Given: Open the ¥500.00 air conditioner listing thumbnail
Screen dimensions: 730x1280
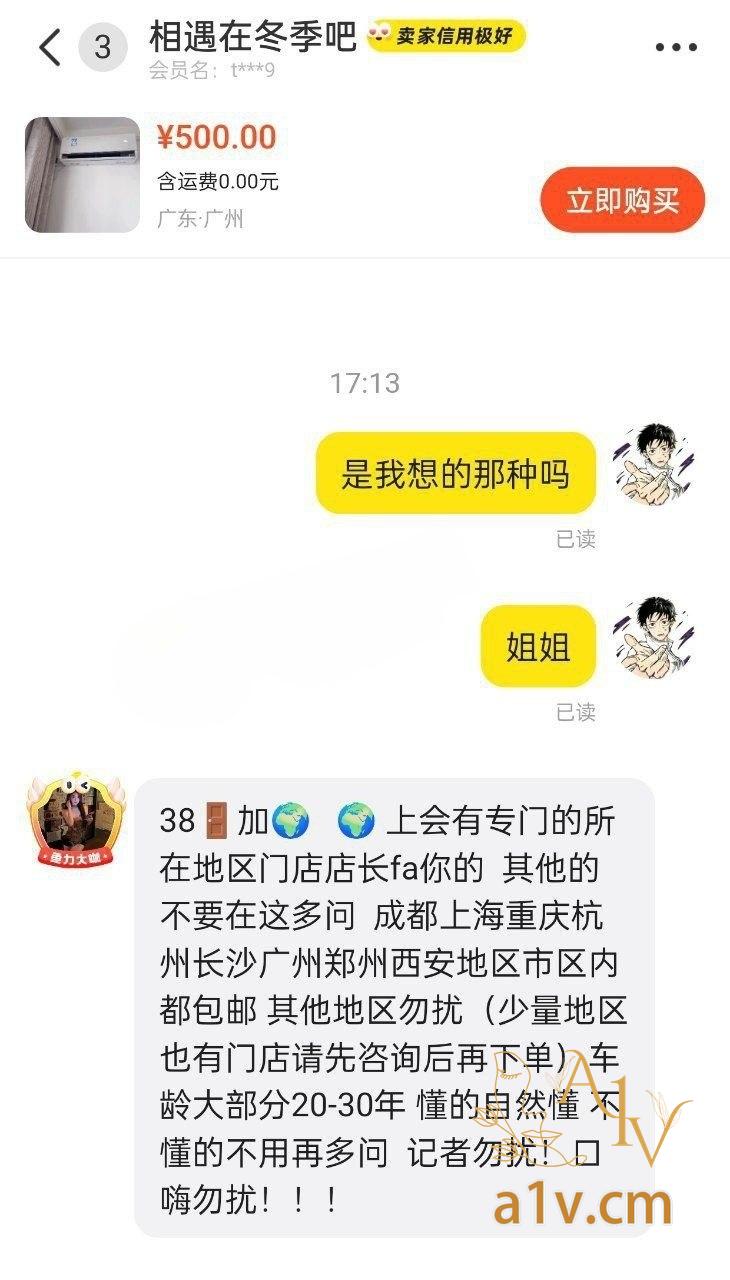Looking at the screenshot, I should tap(82, 175).
